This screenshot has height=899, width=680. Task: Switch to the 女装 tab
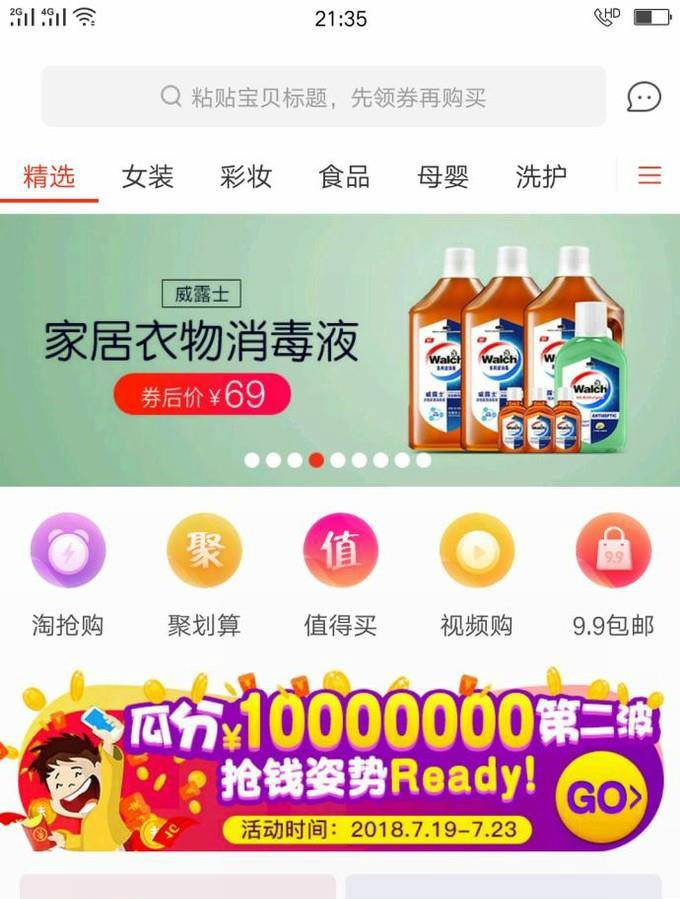click(x=148, y=177)
